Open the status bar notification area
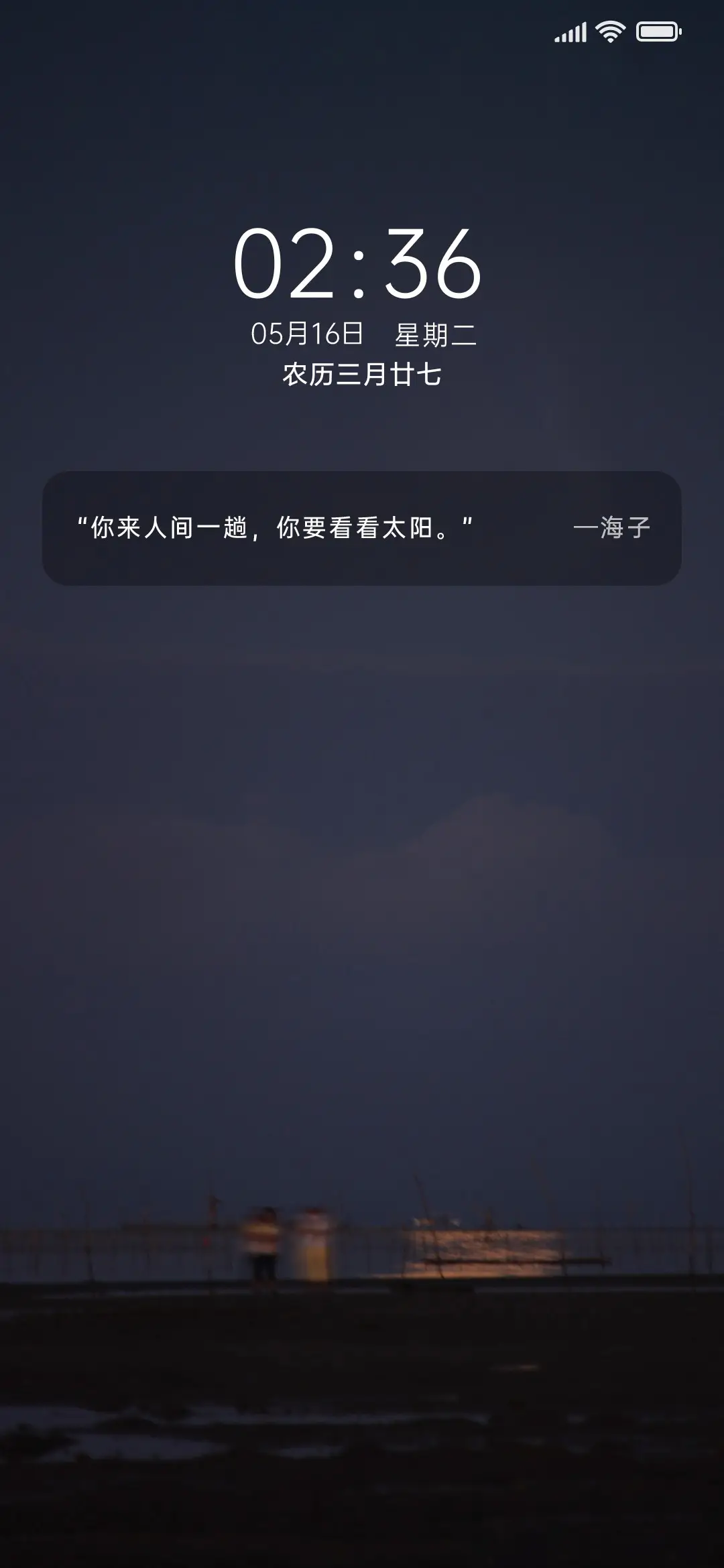The height and width of the screenshot is (1568, 724). (362, 31)
